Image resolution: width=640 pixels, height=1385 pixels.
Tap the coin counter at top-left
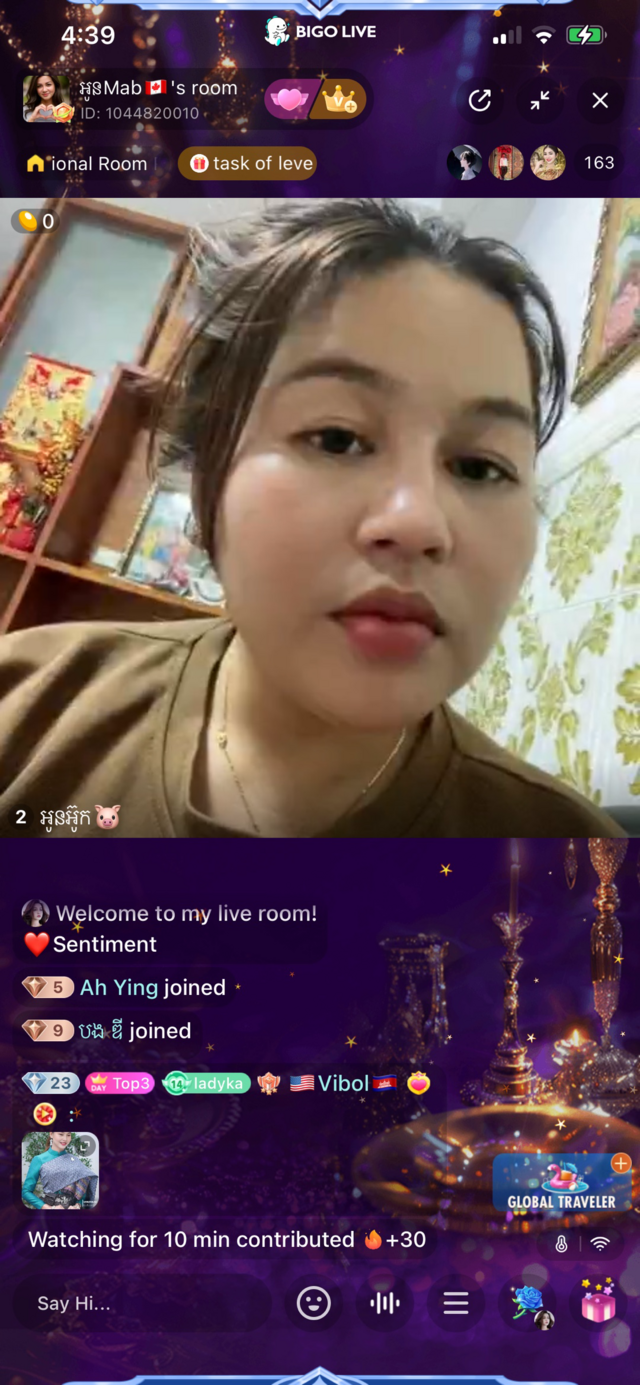coord(34,221)
